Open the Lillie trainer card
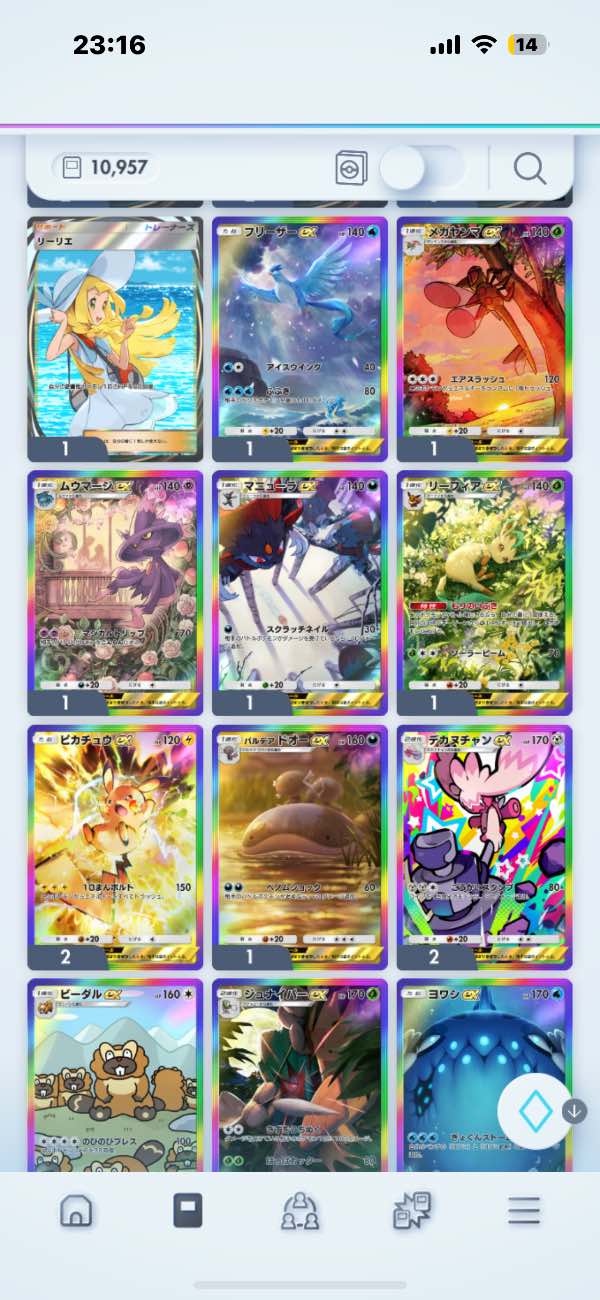Screen dimensions: 600x1300 115,335
